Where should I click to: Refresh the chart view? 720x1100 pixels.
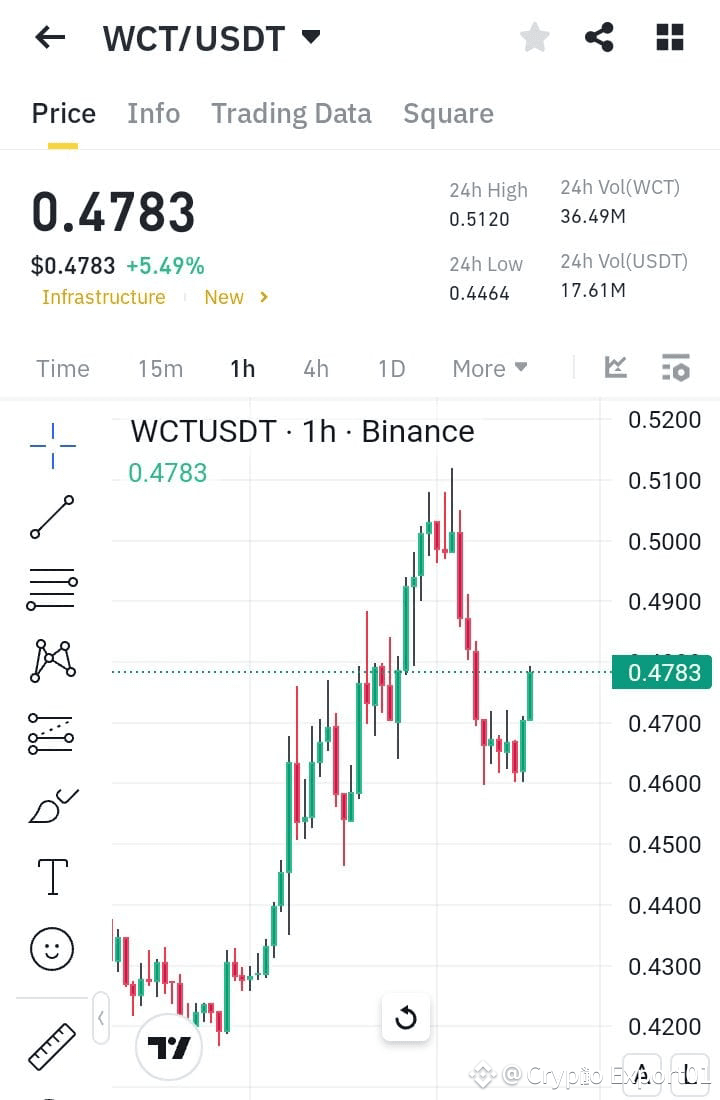[405, 1017]
